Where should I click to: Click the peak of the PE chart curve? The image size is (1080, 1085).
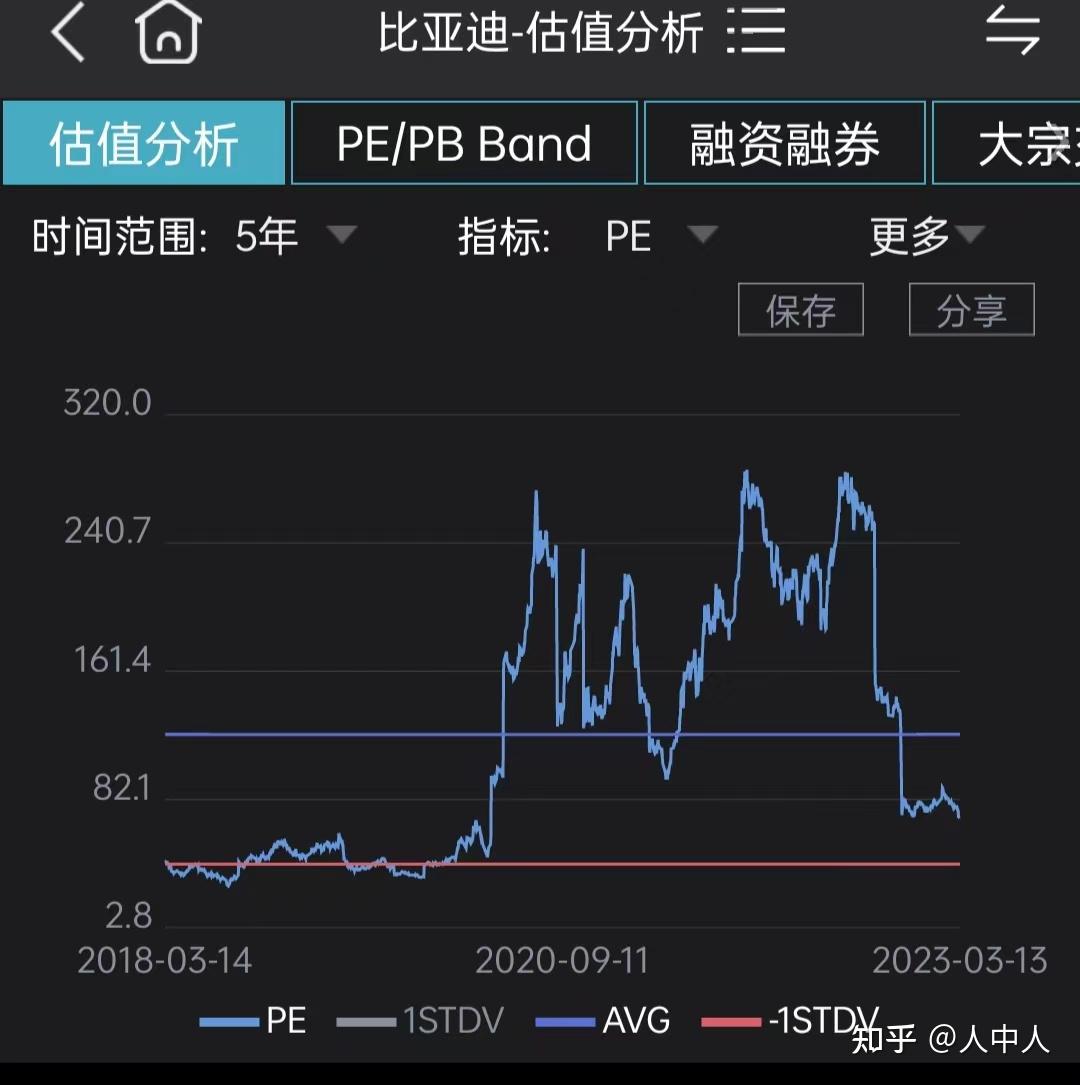pos(748,470)
